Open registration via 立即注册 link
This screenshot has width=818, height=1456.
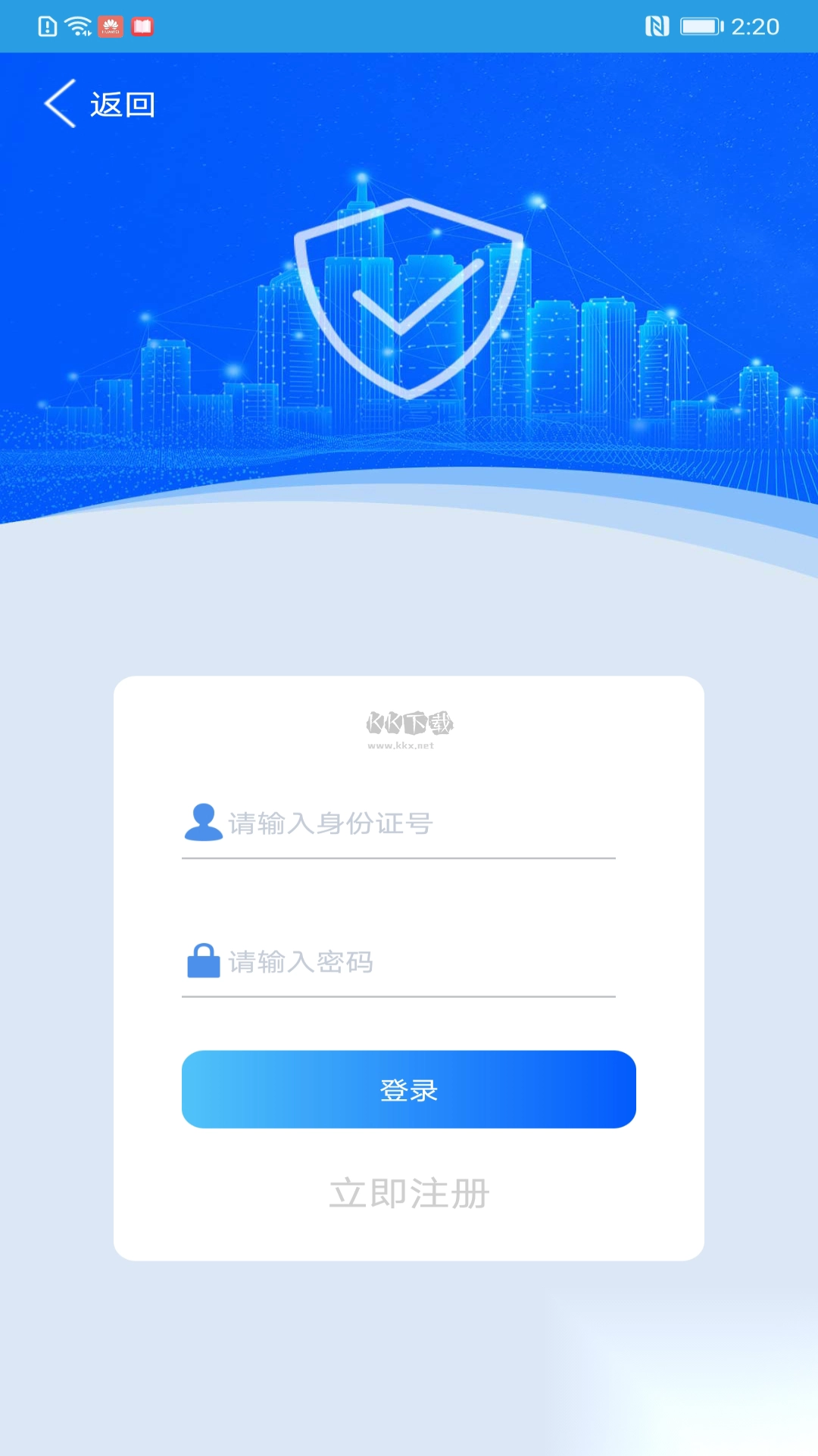[x=408, y=1192]
